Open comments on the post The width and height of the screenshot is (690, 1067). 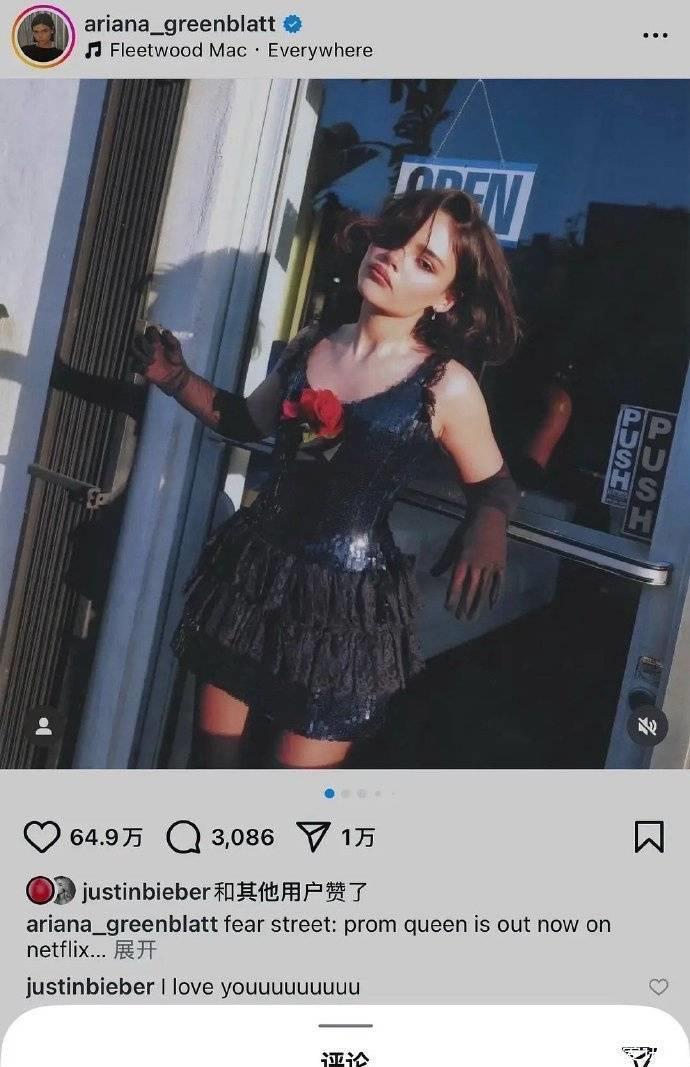[184, 836]
